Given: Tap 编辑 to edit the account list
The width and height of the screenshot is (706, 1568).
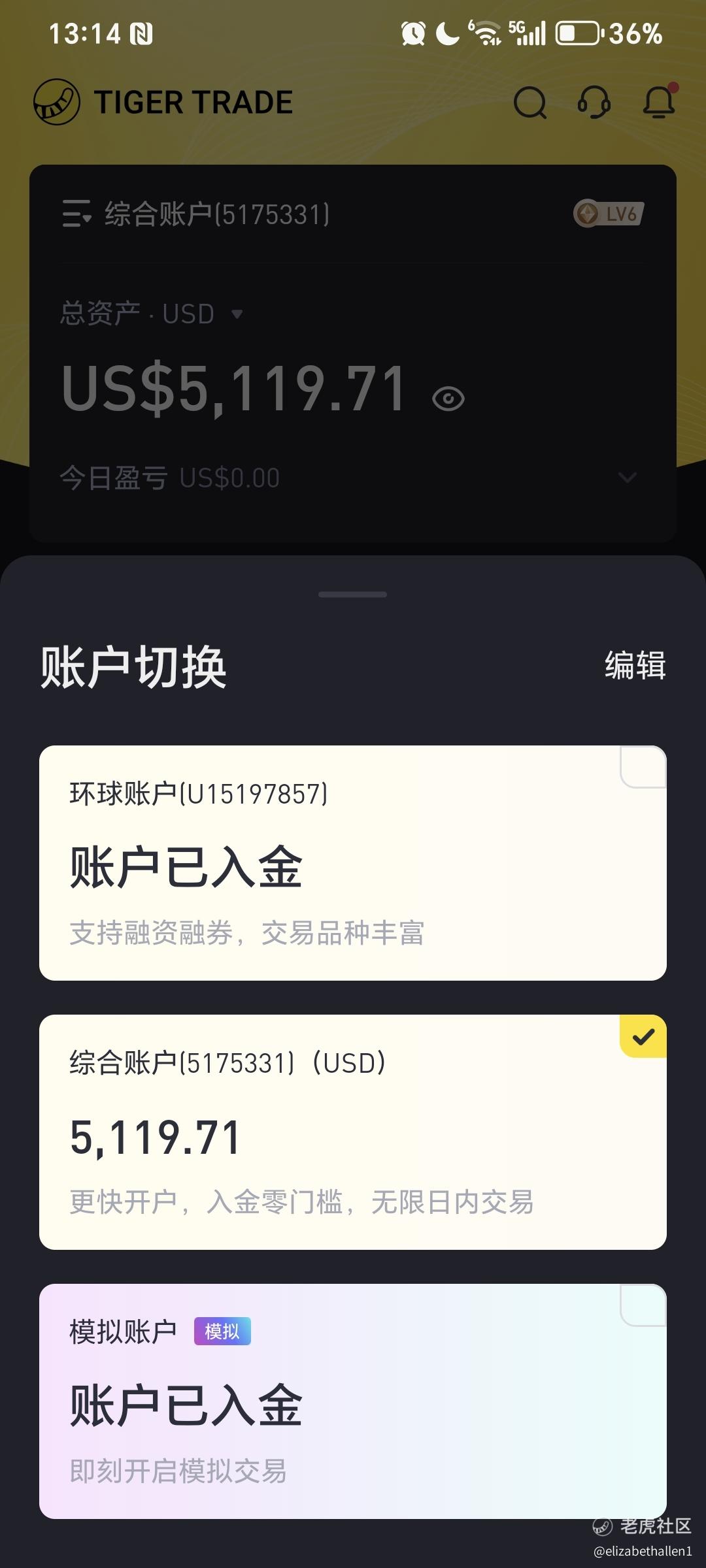Looking at the screenshot, I should coord(635,666).
